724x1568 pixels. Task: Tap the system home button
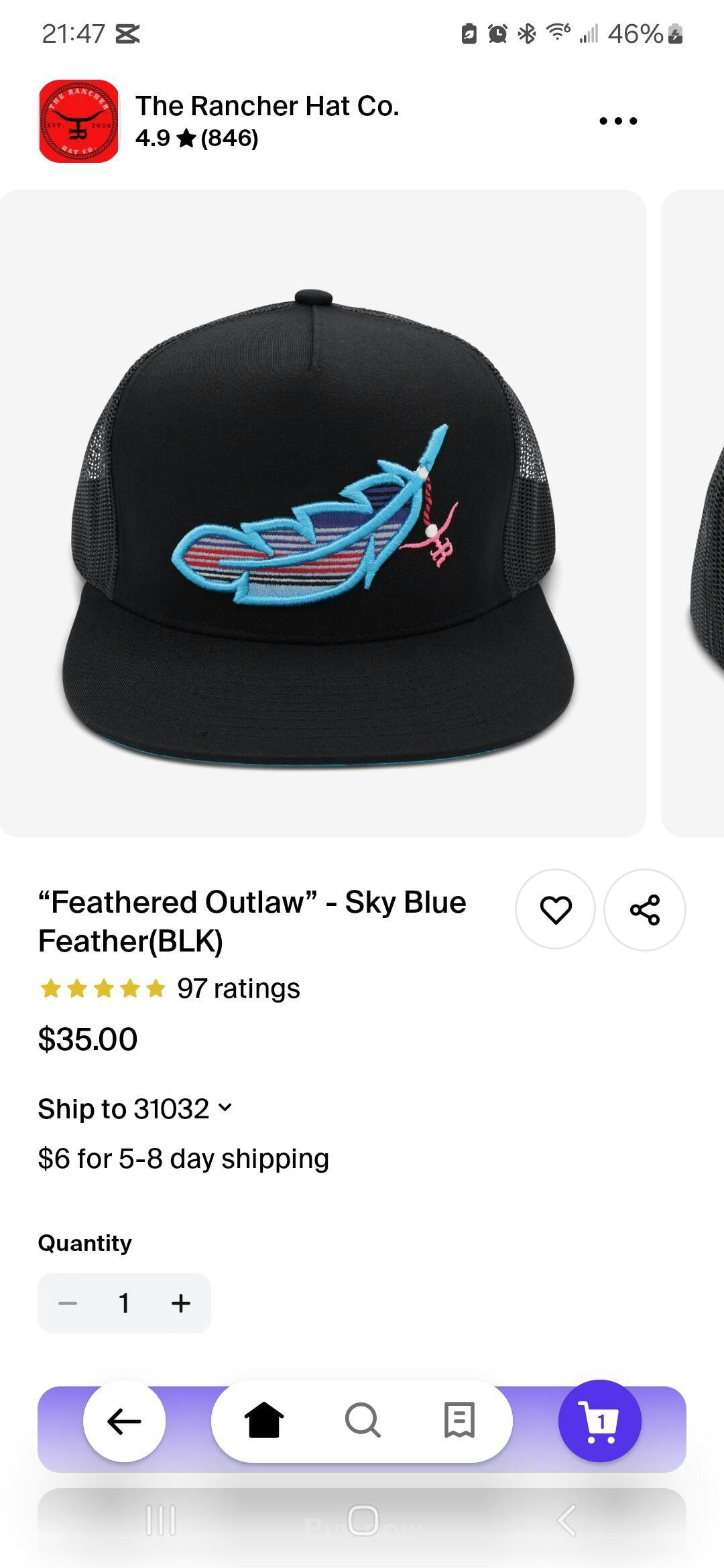click(363, 1520)
